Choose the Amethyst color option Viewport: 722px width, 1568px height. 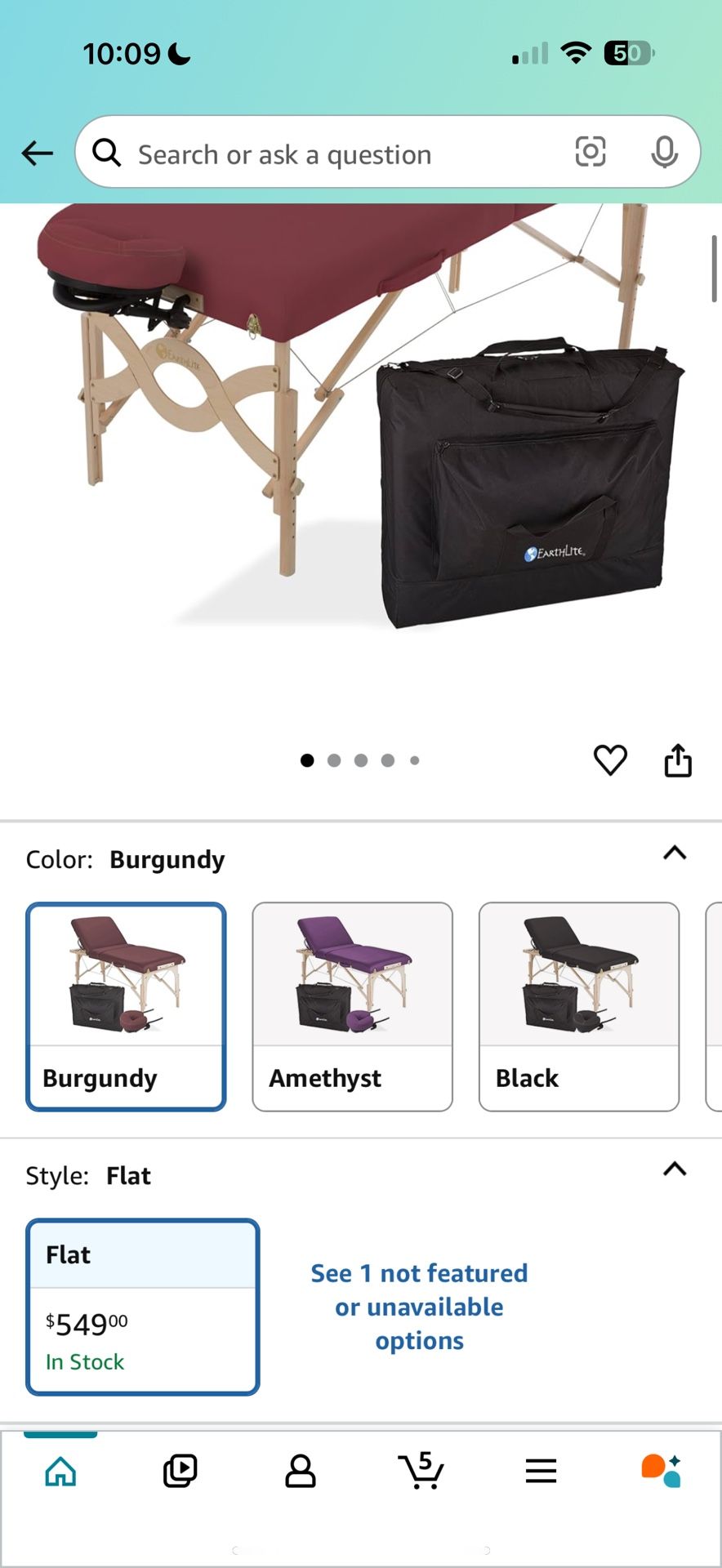(352, 1007)
